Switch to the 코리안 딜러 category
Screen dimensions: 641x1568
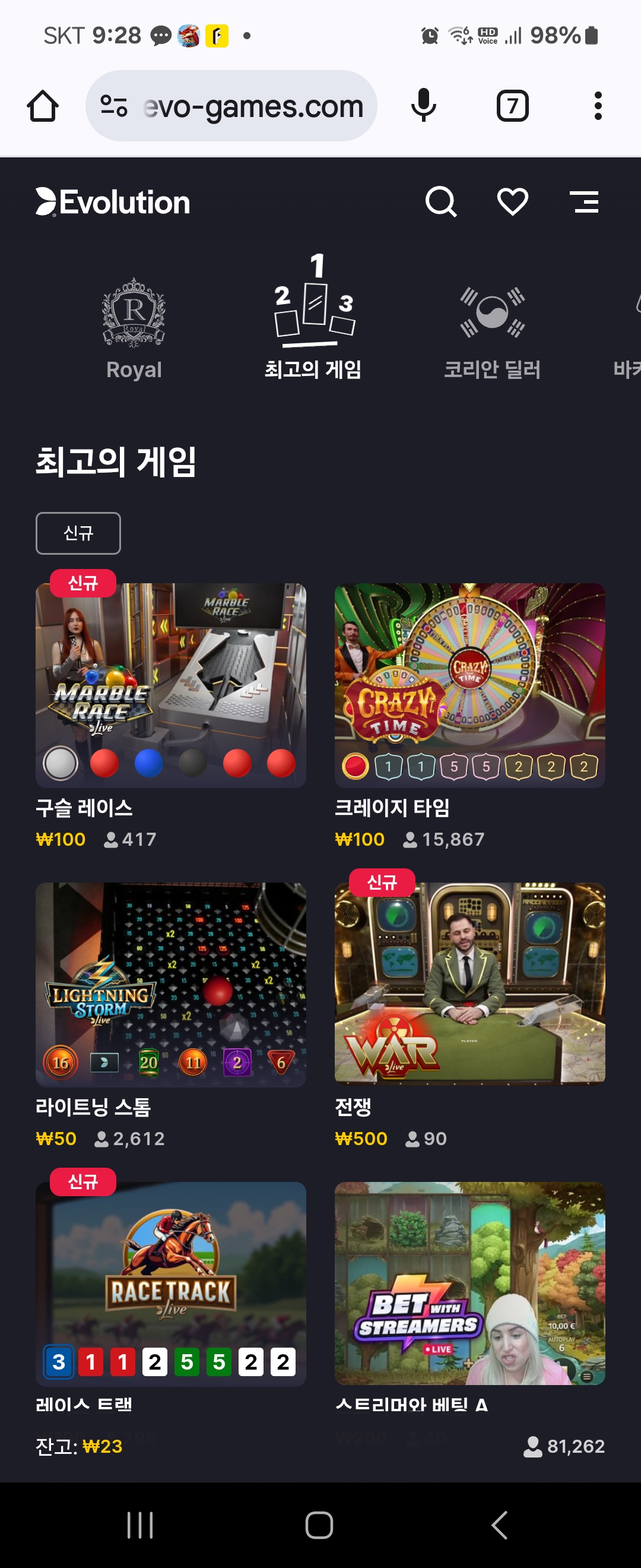[x=492, y=328]
